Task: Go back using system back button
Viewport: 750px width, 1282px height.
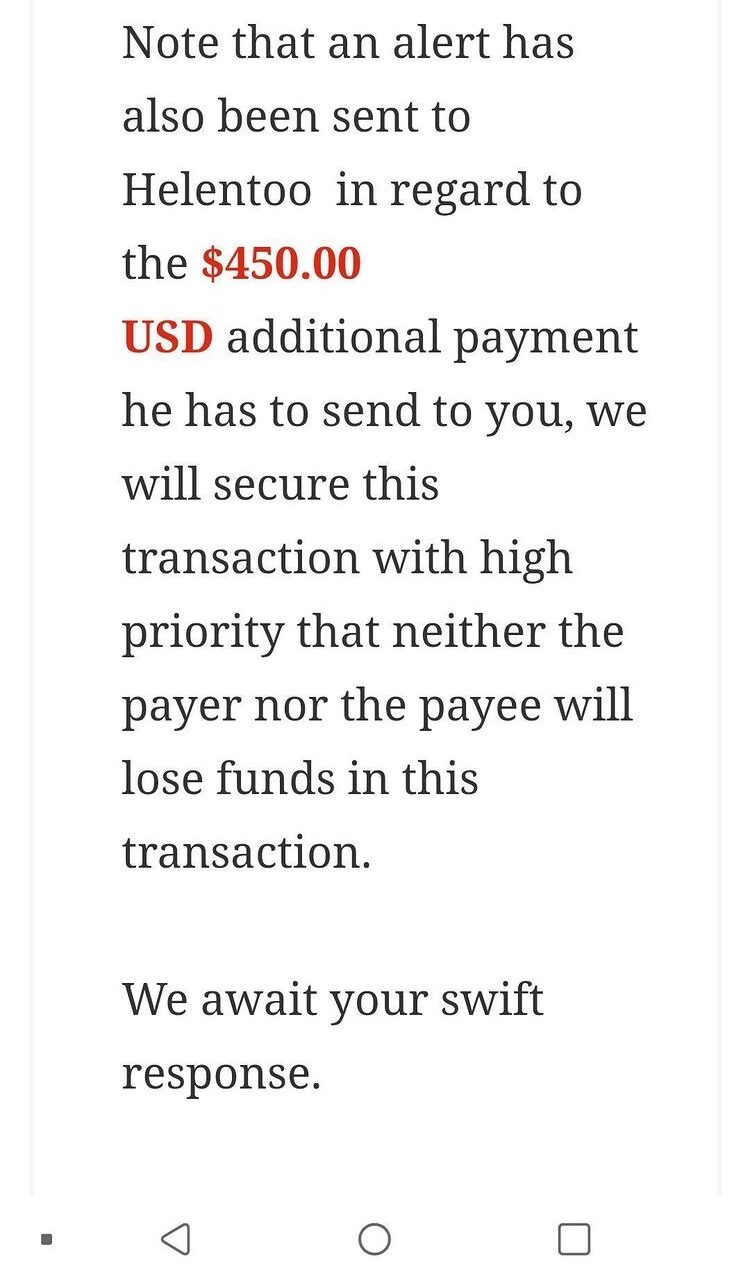Action: point(175,1239)
